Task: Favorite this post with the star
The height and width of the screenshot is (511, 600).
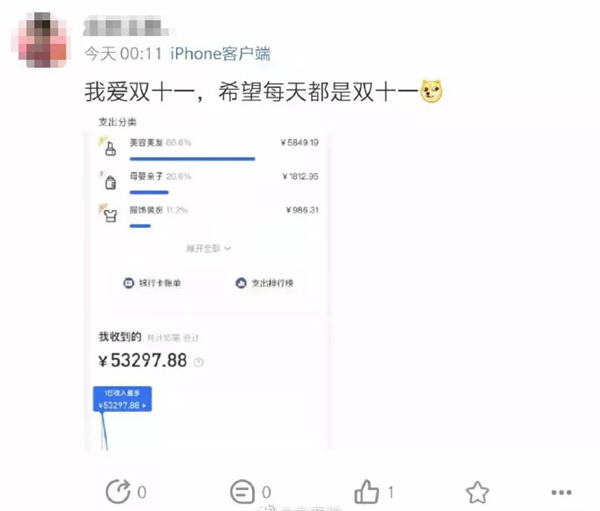Action: point(477,492)
